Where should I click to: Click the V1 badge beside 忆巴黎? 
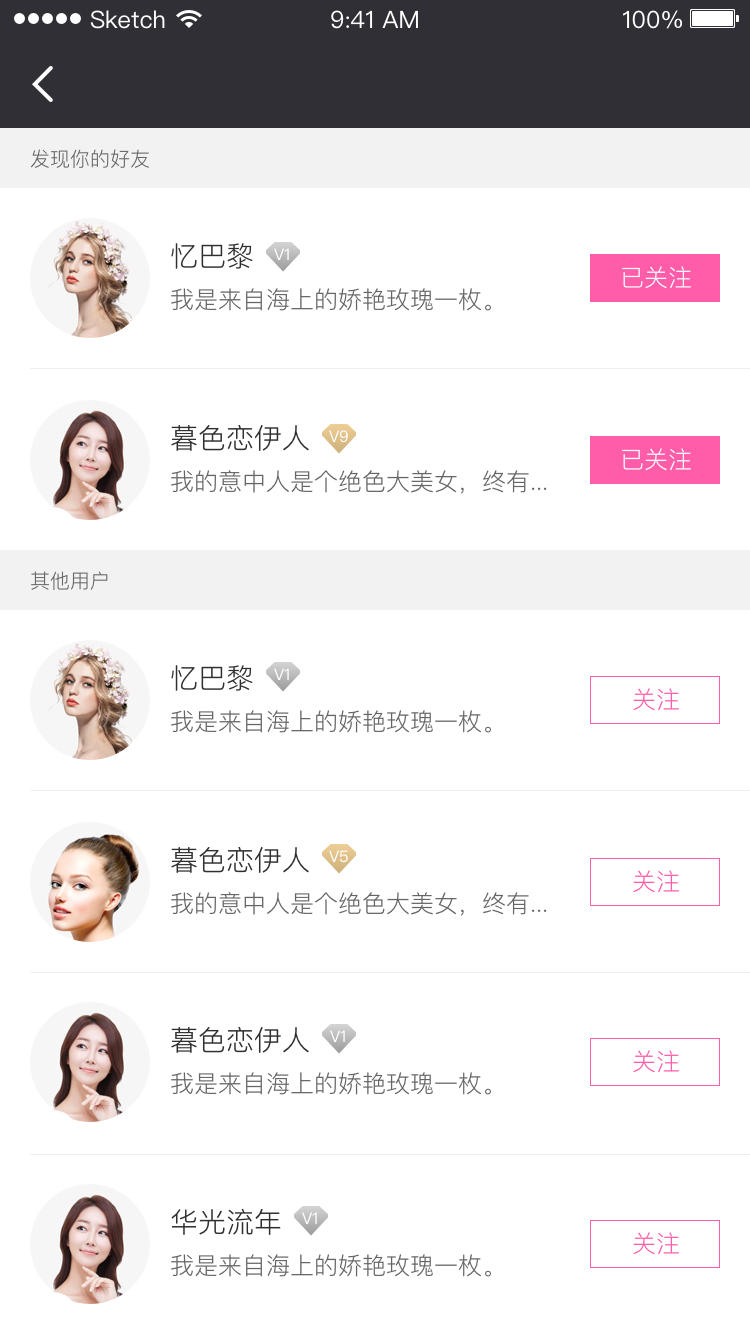tap(282, 256)
